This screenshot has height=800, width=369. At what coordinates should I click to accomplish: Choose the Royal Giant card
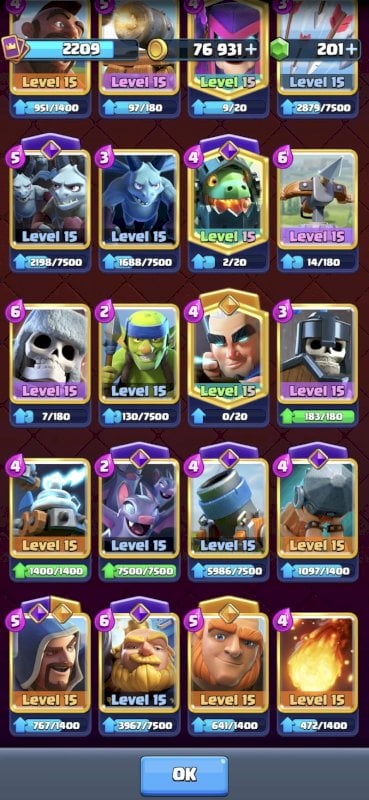point(139,666)
